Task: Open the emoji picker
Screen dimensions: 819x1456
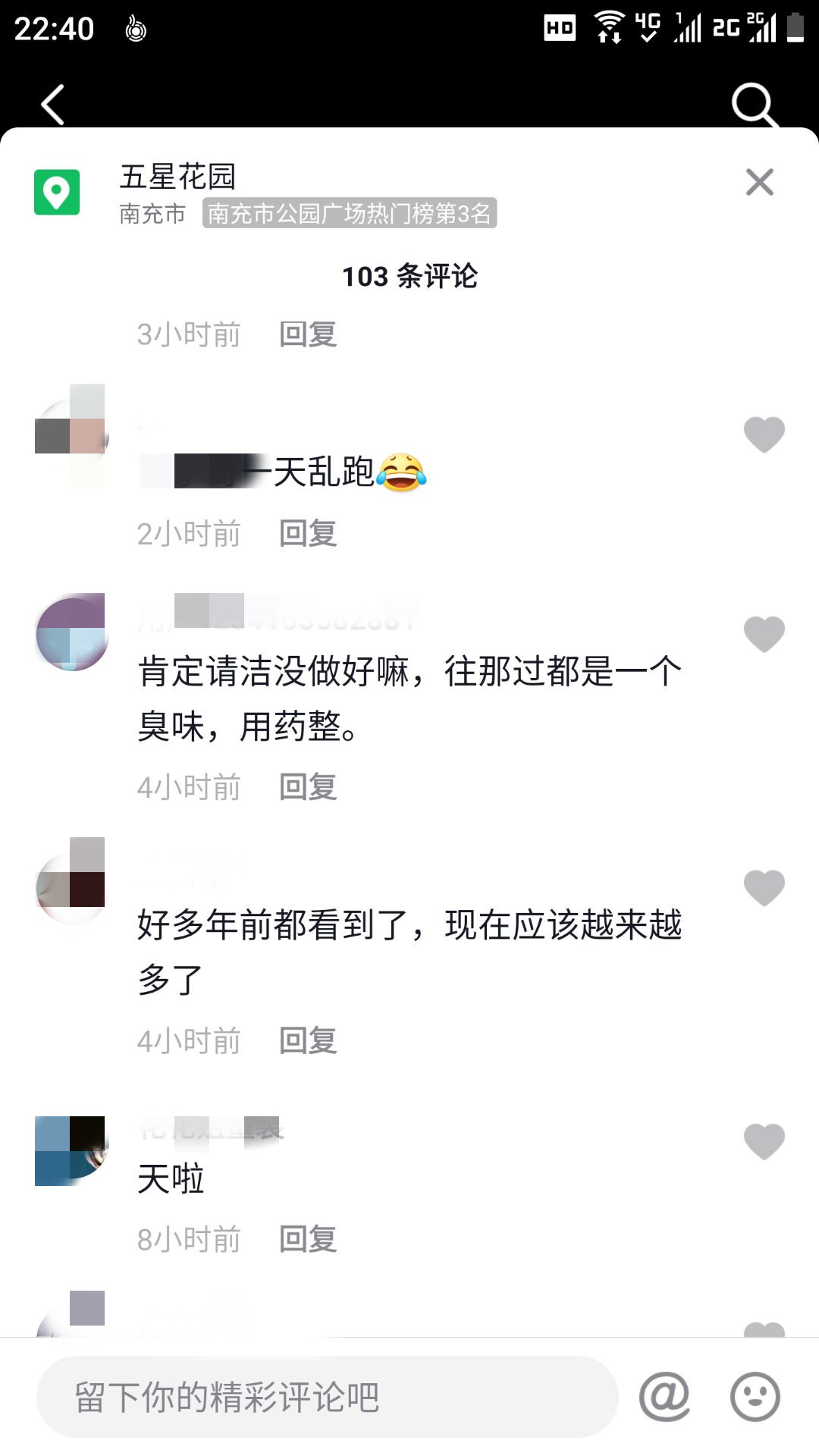Action: click(755, 1396)
